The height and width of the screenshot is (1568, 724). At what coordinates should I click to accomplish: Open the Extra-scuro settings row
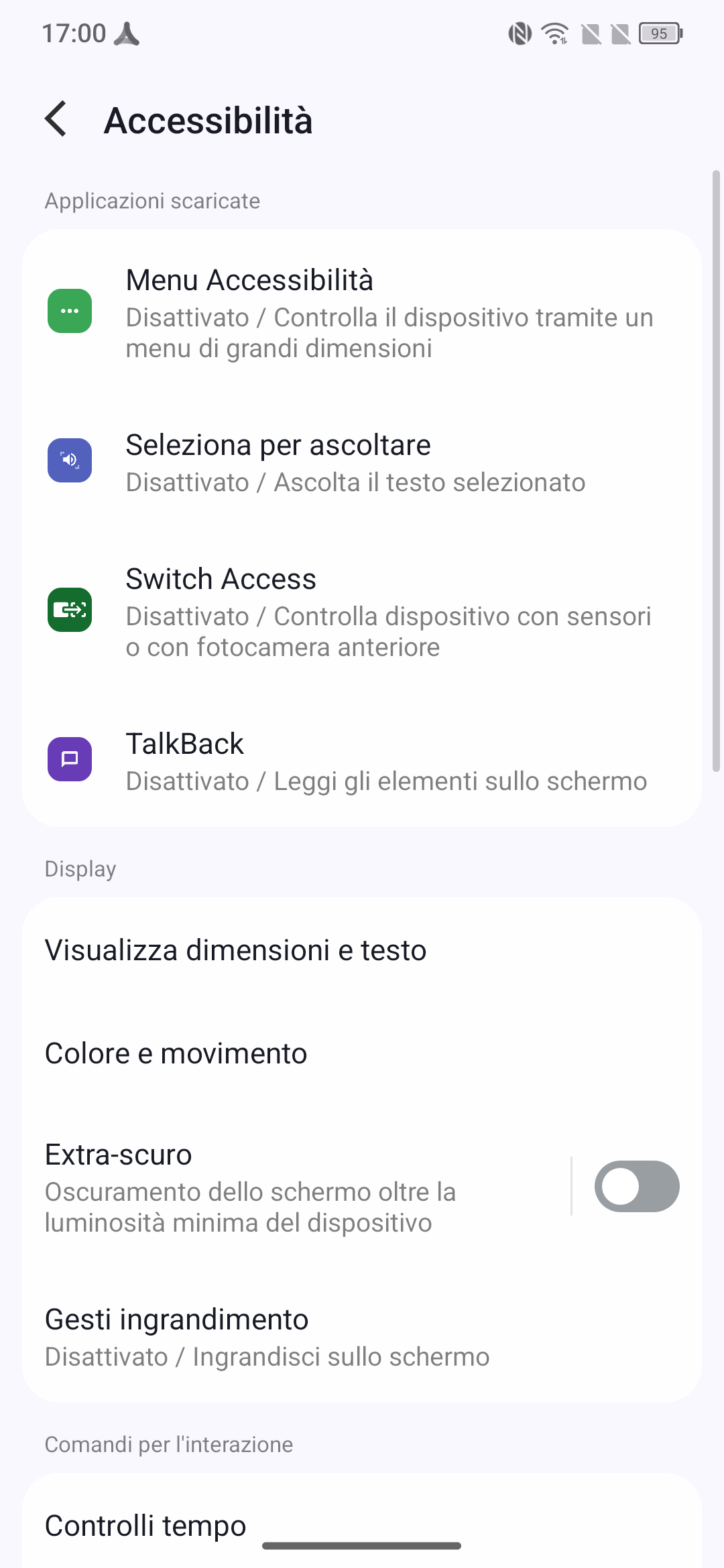tap(295, 1186)
